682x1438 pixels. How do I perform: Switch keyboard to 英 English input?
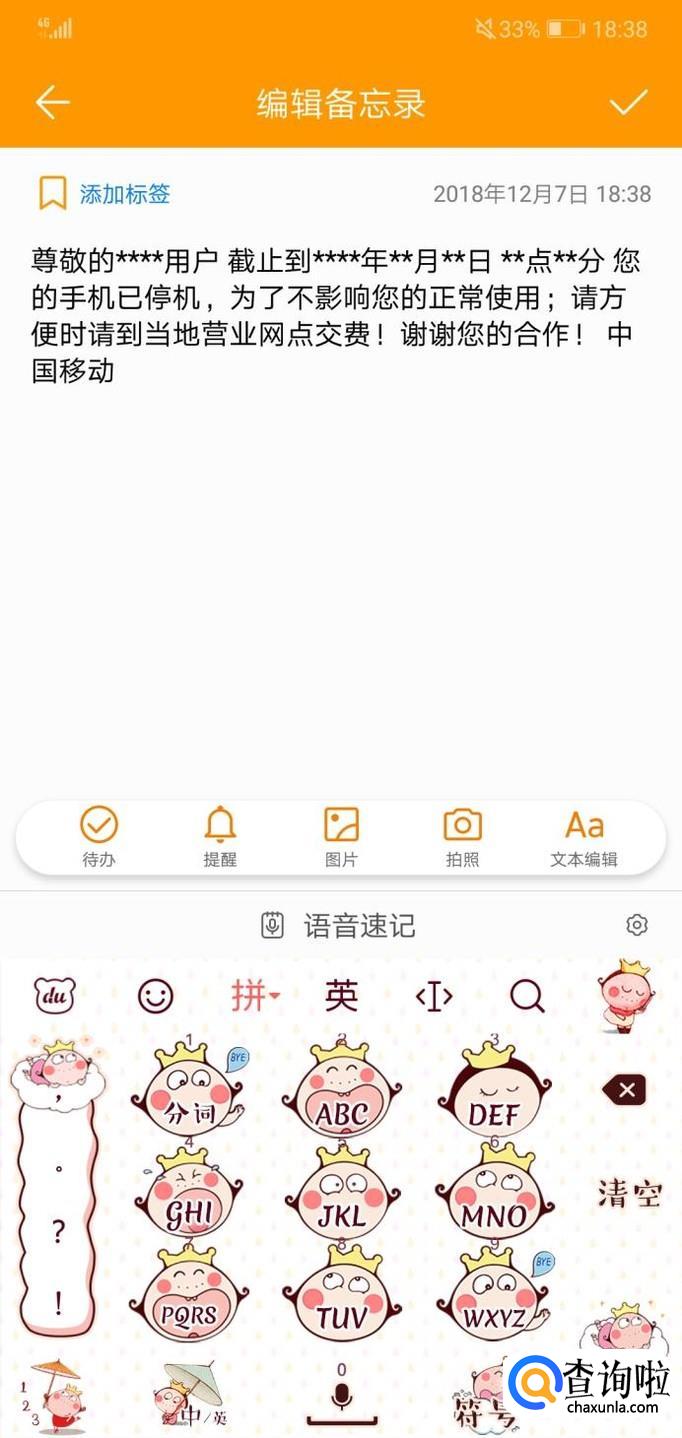point(341,996)
